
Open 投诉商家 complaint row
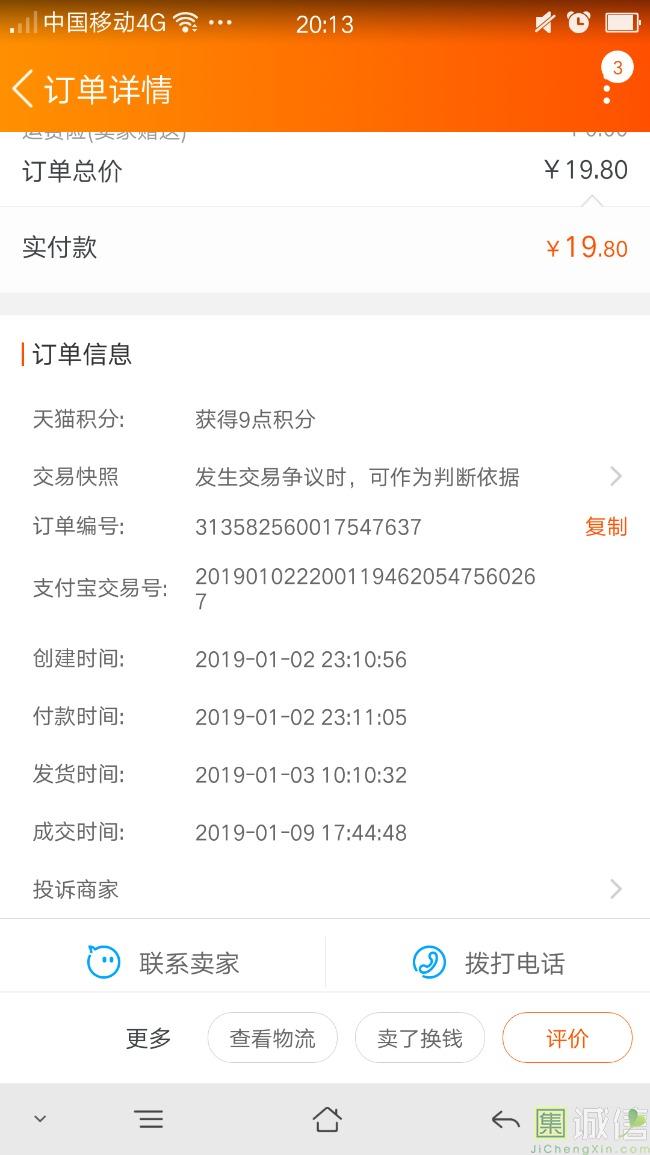(325, 889)
